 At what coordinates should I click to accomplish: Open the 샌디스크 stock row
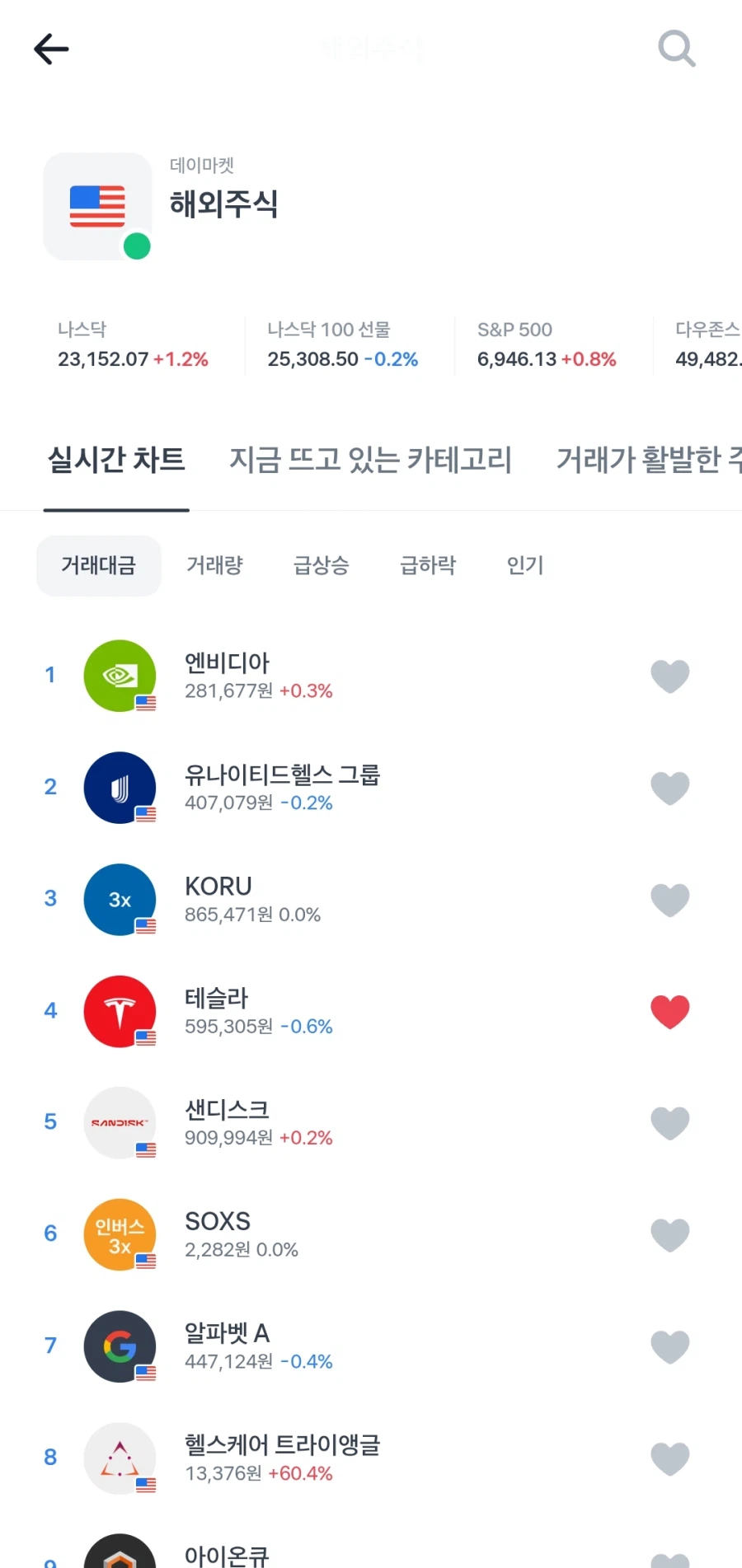(330, 1122)
